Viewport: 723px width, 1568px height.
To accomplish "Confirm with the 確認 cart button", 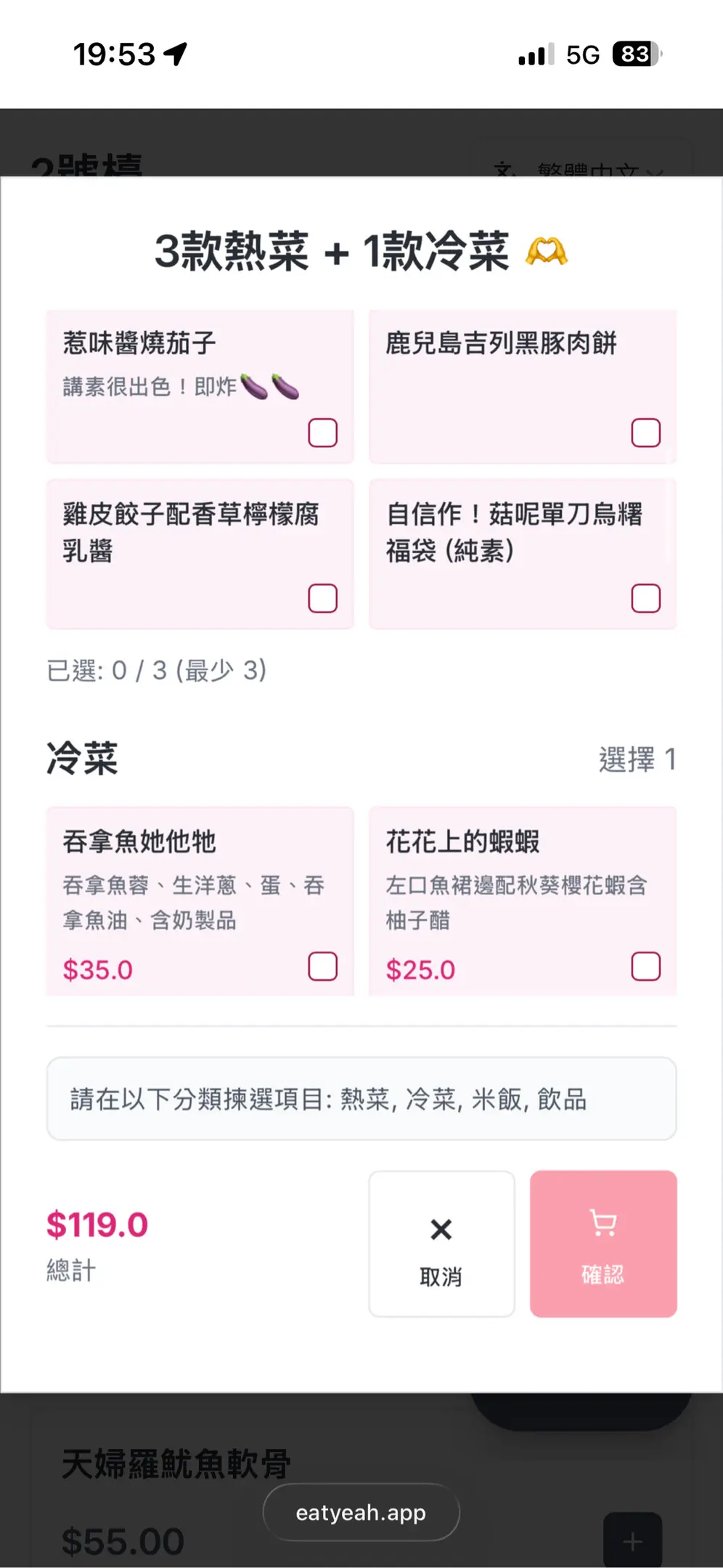I will (603, 1243).
